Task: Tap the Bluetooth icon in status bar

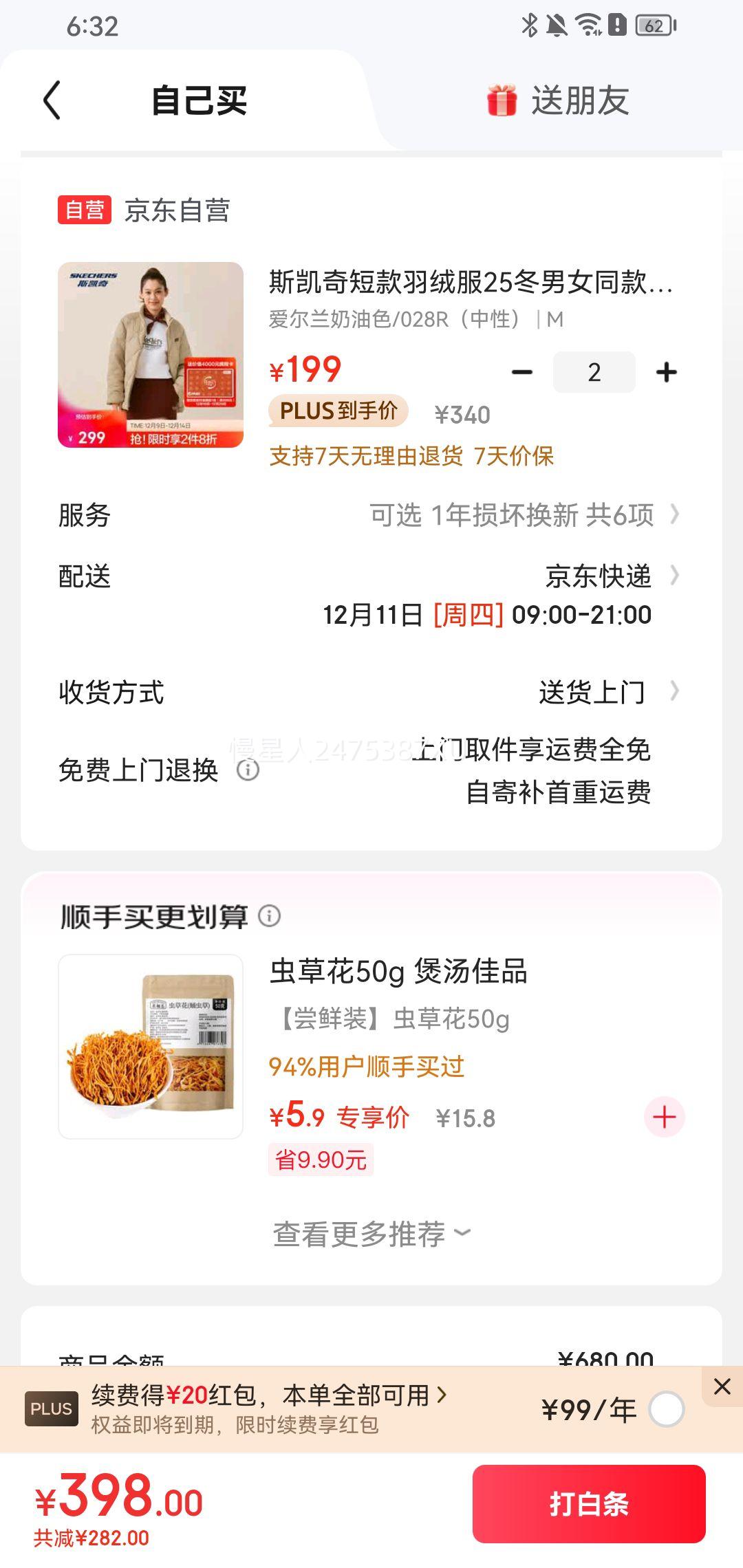Action: [530, 23]
